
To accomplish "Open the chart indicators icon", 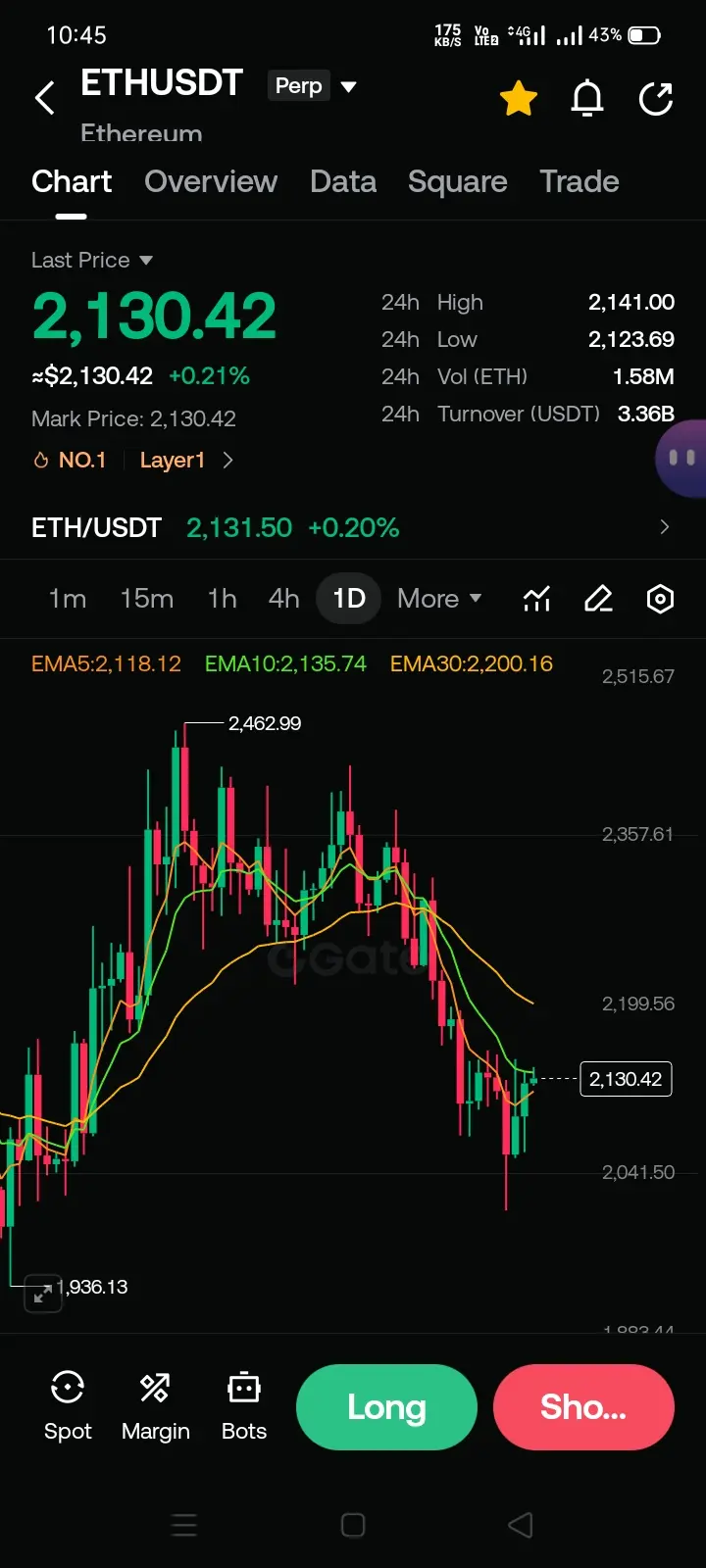I will pyautogui.click(x=536, y=598).
